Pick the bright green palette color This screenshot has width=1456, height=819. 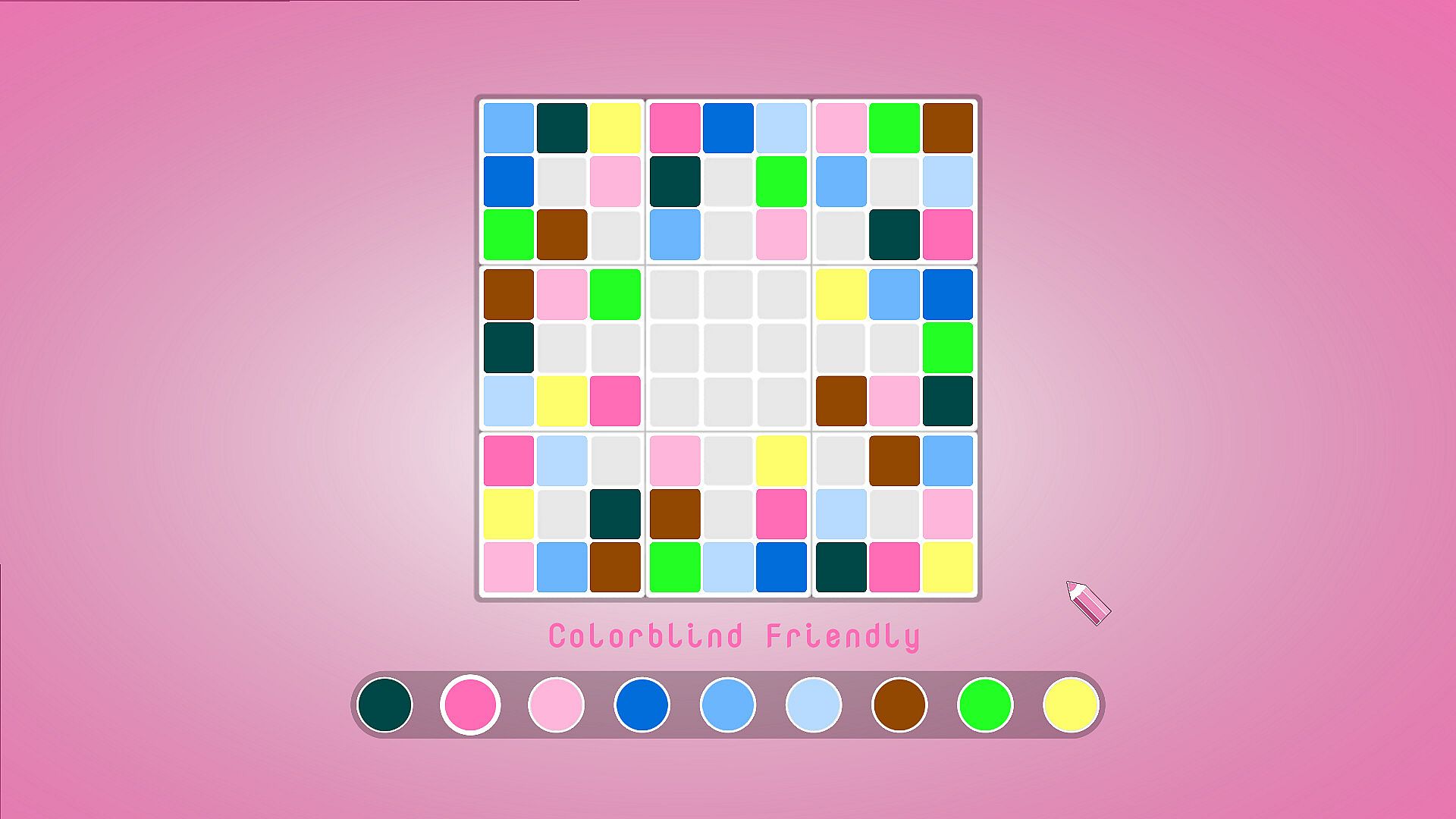pyautogui.click(x=985, y=704)
